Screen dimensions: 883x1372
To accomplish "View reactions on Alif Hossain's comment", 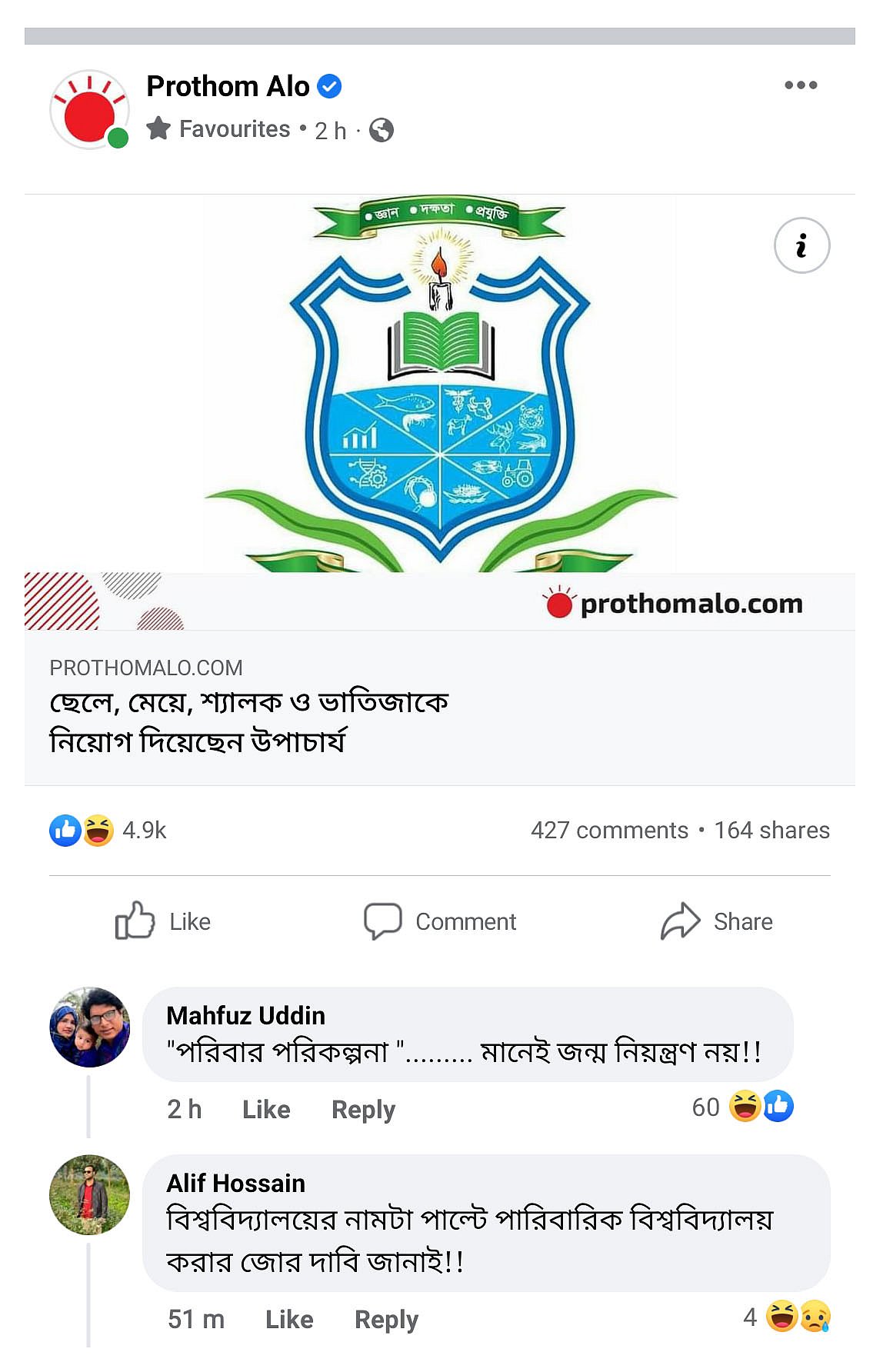I will 788,1317.
